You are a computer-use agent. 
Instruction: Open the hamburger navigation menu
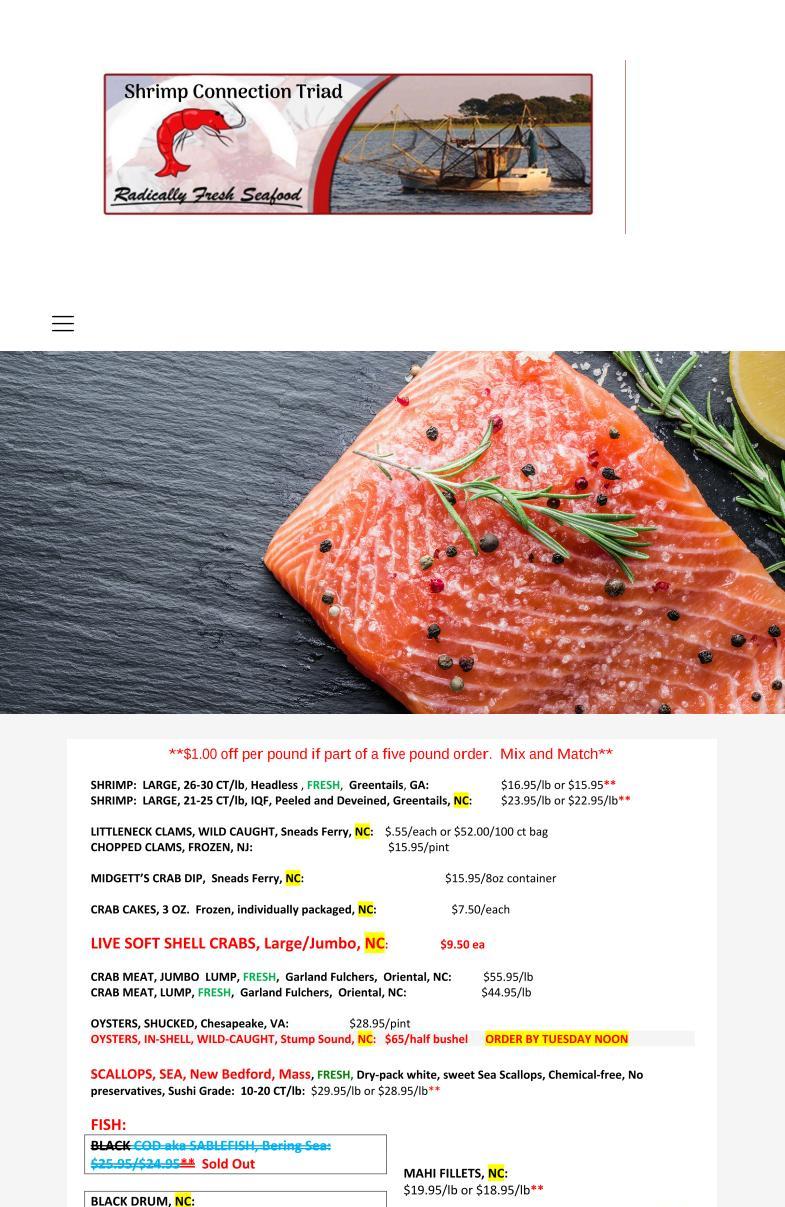click(63, 323)
